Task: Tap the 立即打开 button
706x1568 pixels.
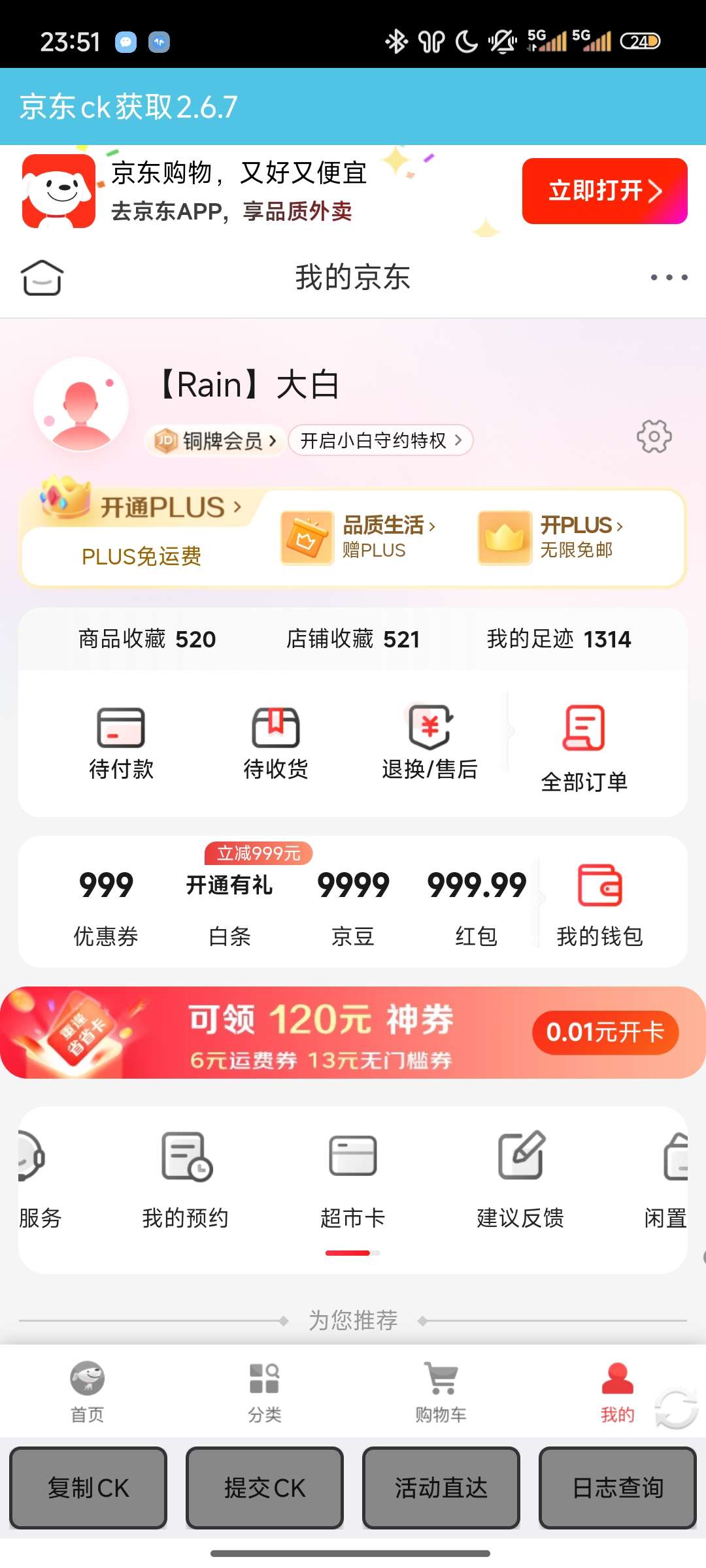Action: coord(604,191)
